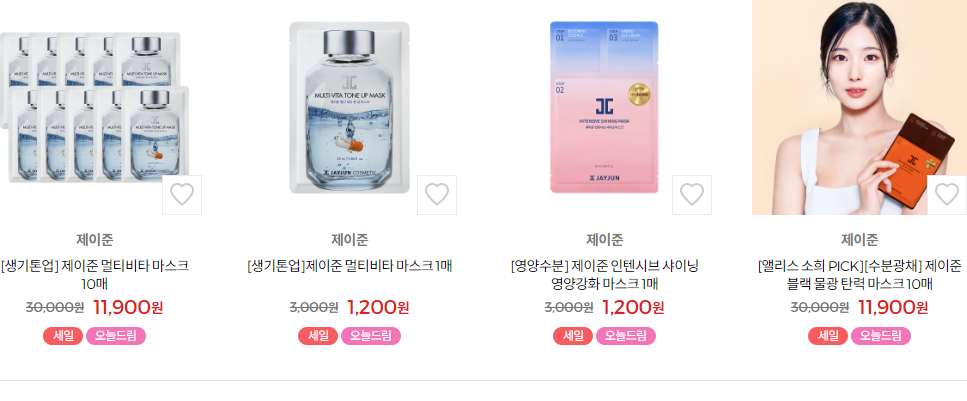Add 인텐시브 샤이닝 영양강화 마스크 to wishlist
This screenshot has height=401, width=967.
tap(691, 195)
